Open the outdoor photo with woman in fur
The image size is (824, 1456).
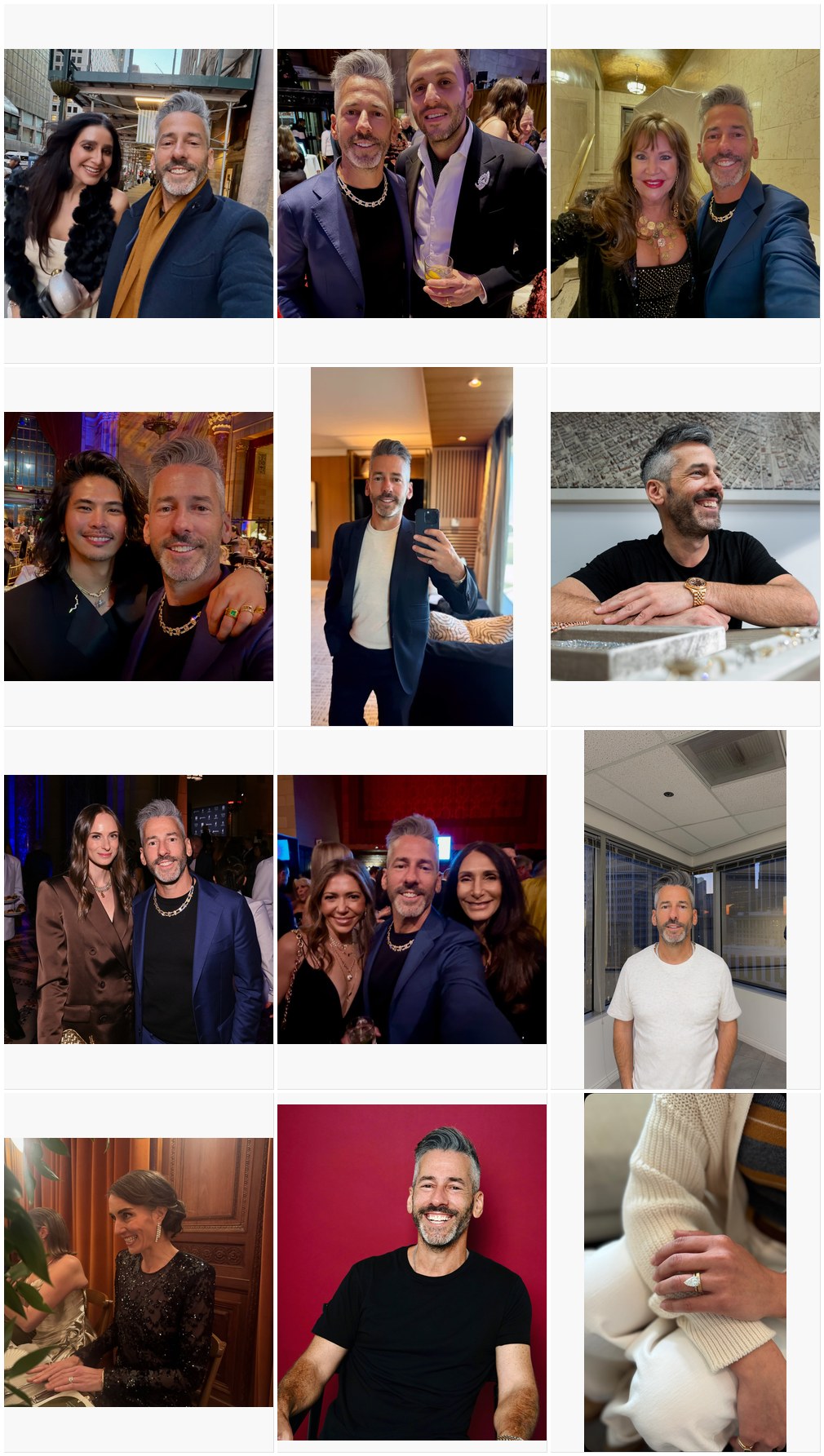[x=139, y=184]
